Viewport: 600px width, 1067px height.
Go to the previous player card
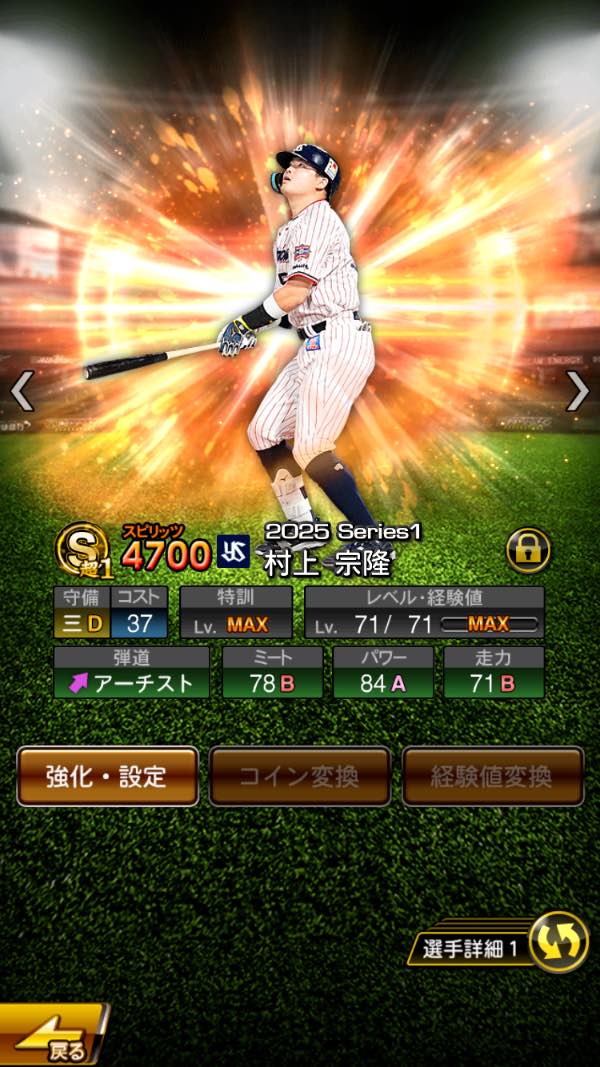coord(22,391)
